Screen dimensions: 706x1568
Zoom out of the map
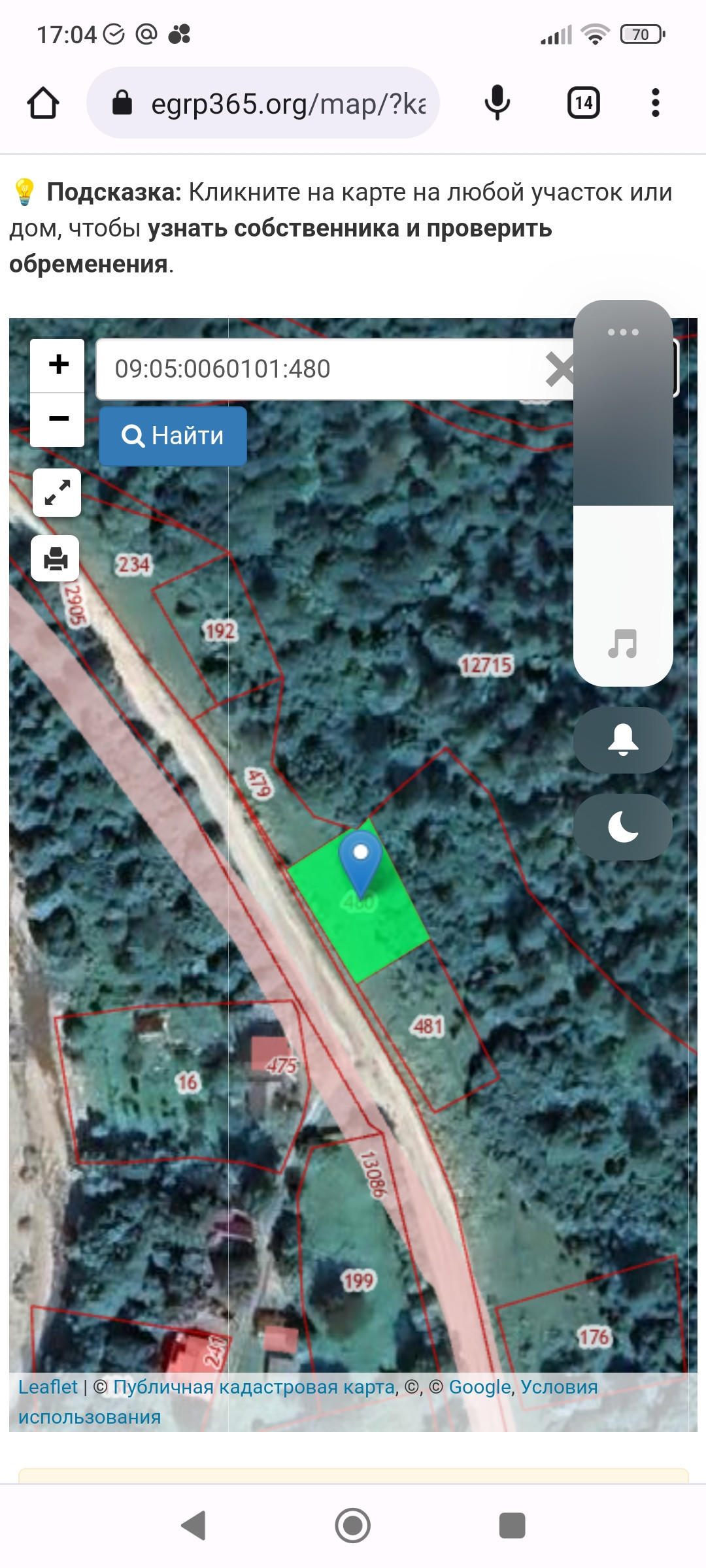click(58, 419)
